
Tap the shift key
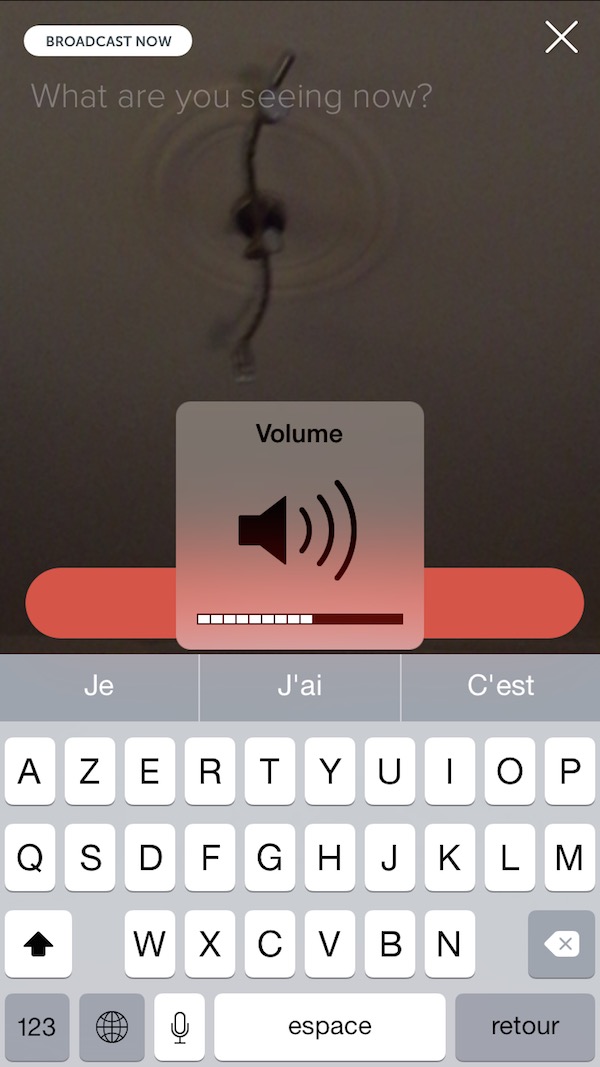point(38,944)
